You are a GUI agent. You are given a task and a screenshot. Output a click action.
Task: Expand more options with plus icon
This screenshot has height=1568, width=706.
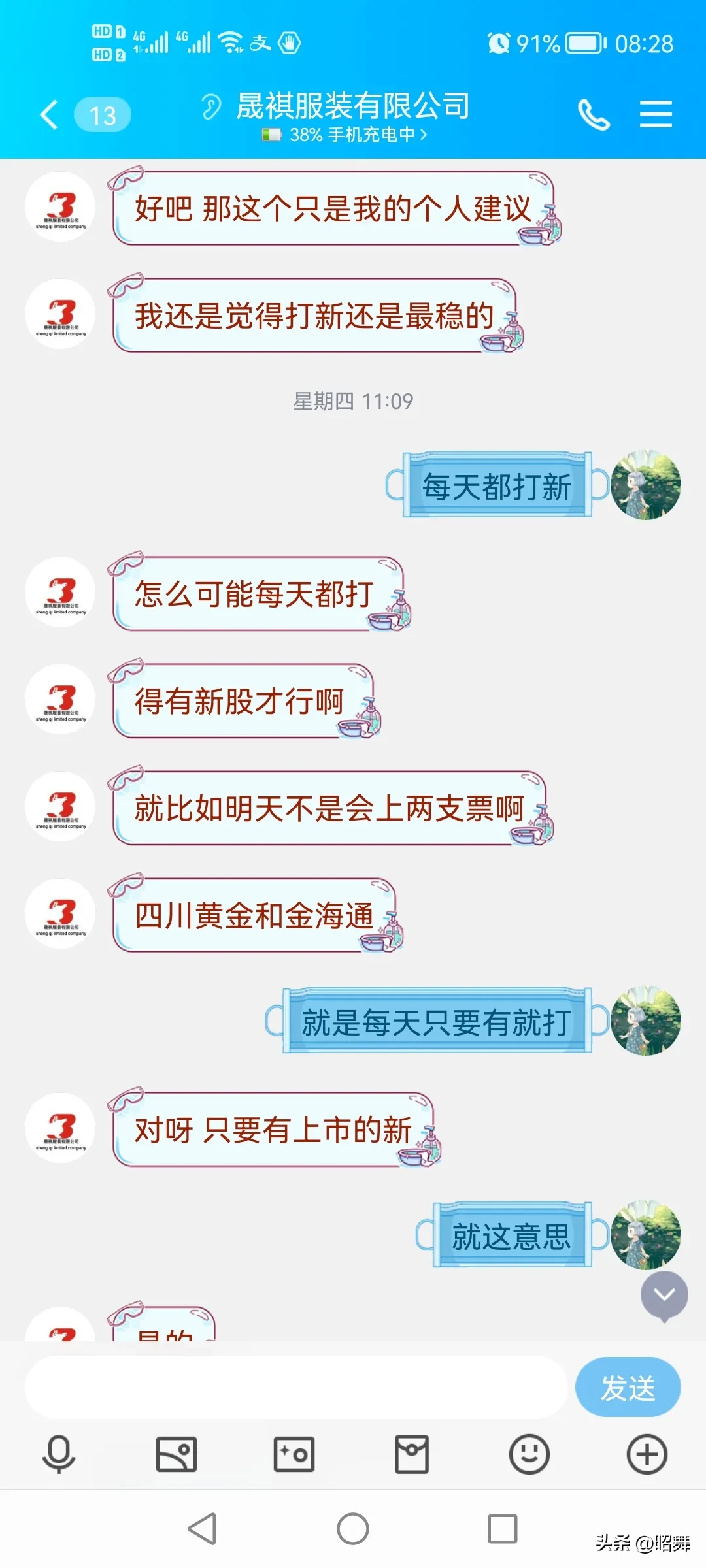coord(647,1454)
